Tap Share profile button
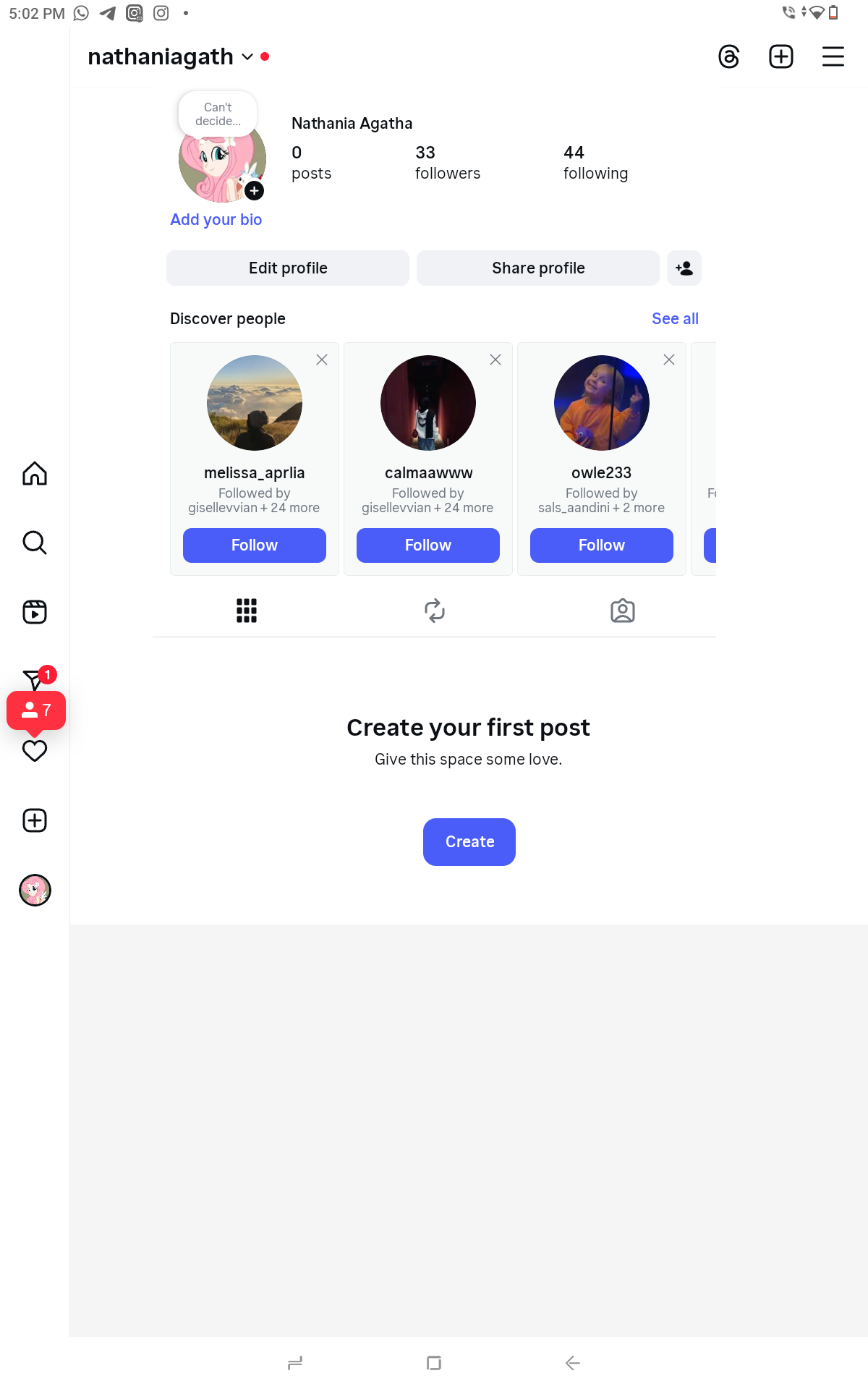 537,268
